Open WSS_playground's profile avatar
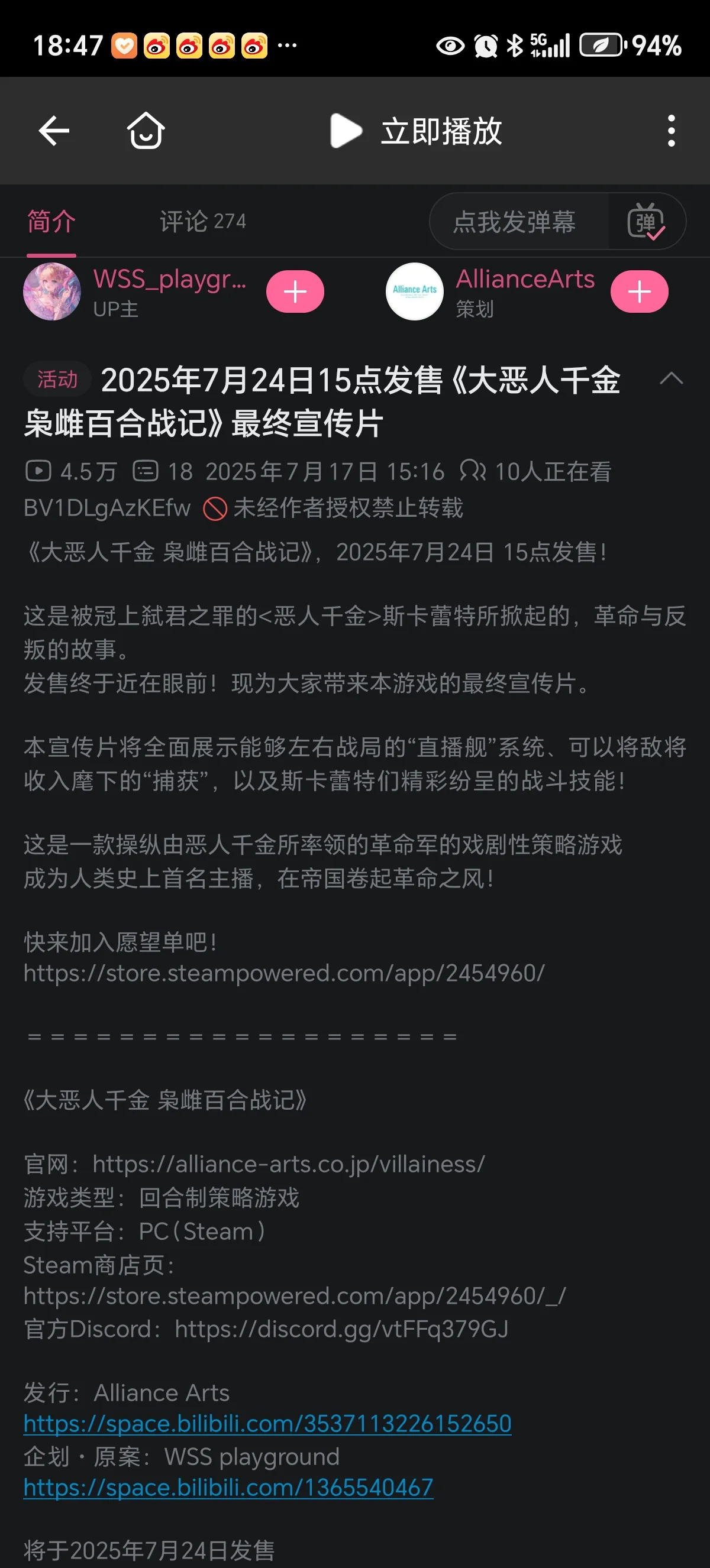 coord(53,291)
